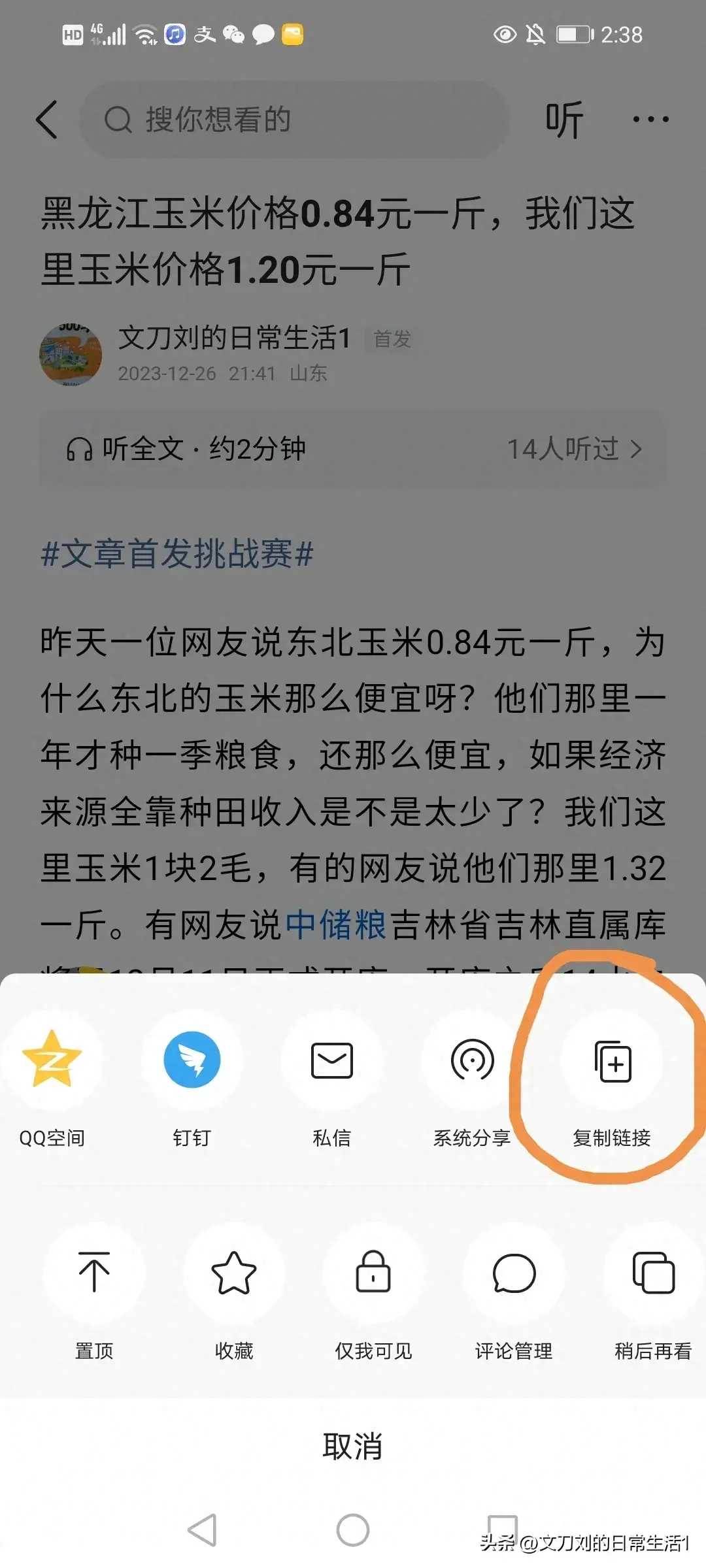This screenshot has width=706, height=1568.
Task: Add the article to 收藏
Action: coord(234,1273)
